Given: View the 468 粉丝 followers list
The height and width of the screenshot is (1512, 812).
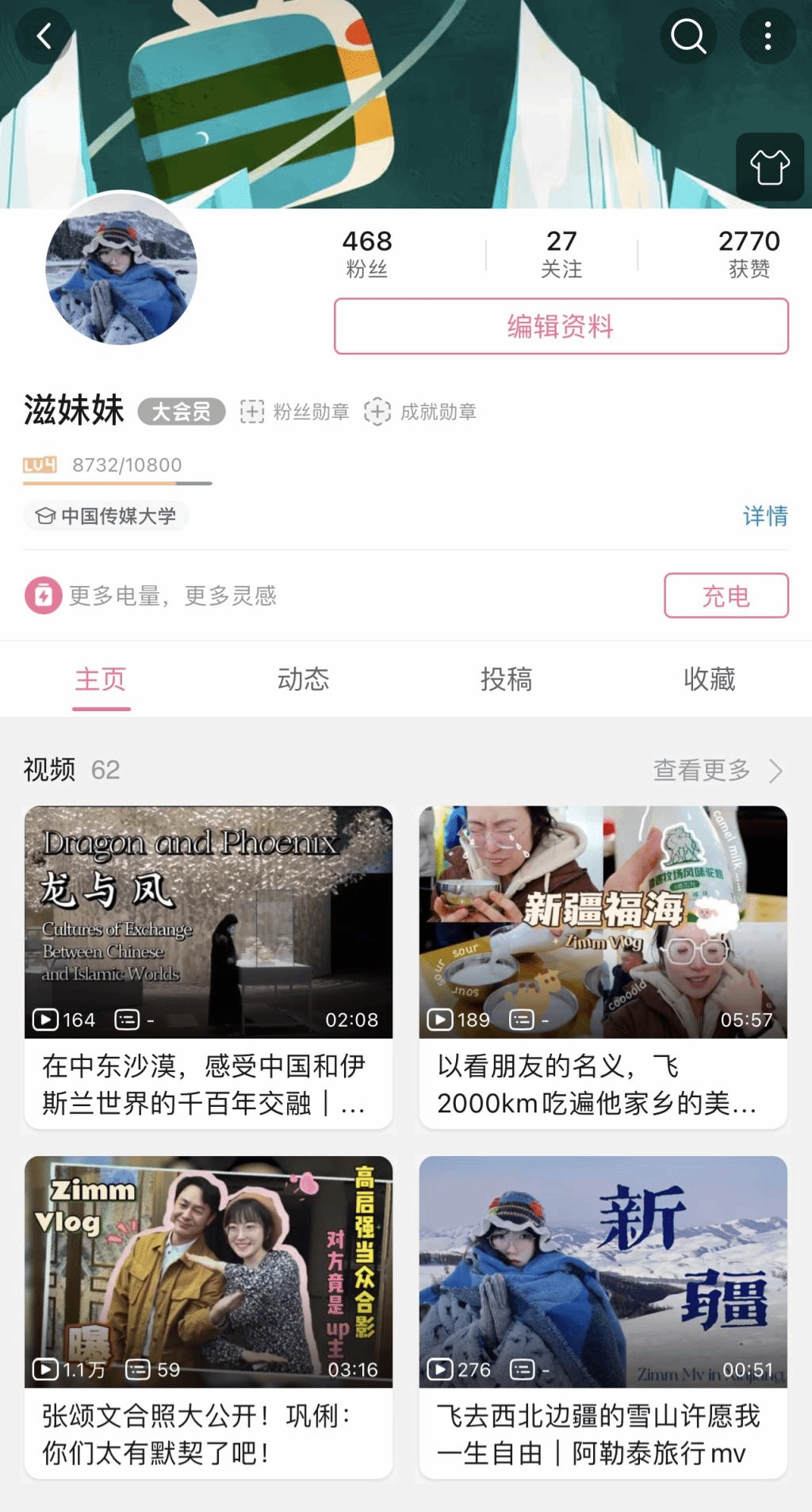Looking at the screenshot, I should (367, 254).
